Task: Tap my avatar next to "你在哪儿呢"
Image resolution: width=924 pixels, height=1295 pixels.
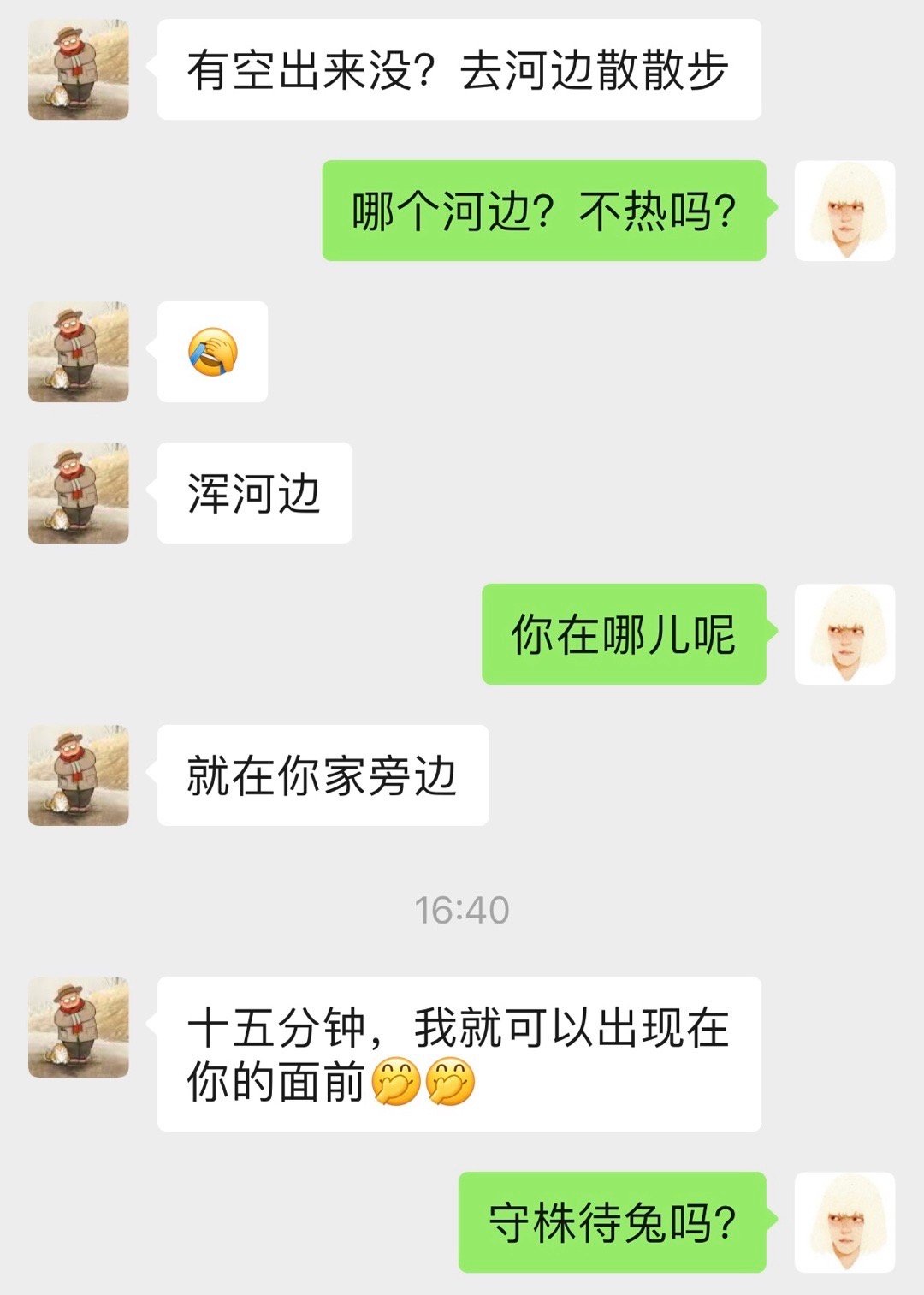Action: pos(844,634)
